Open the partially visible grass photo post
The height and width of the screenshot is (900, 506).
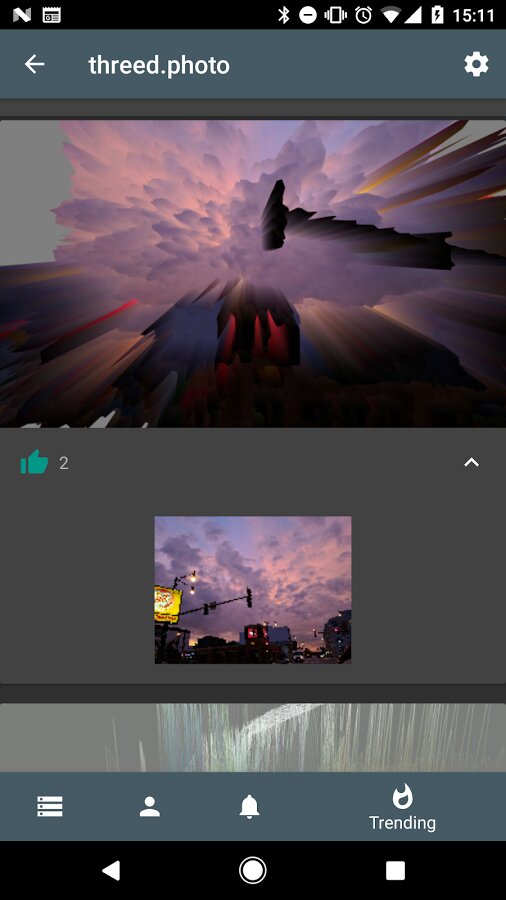pyautogui.click(x=253, y=738)
